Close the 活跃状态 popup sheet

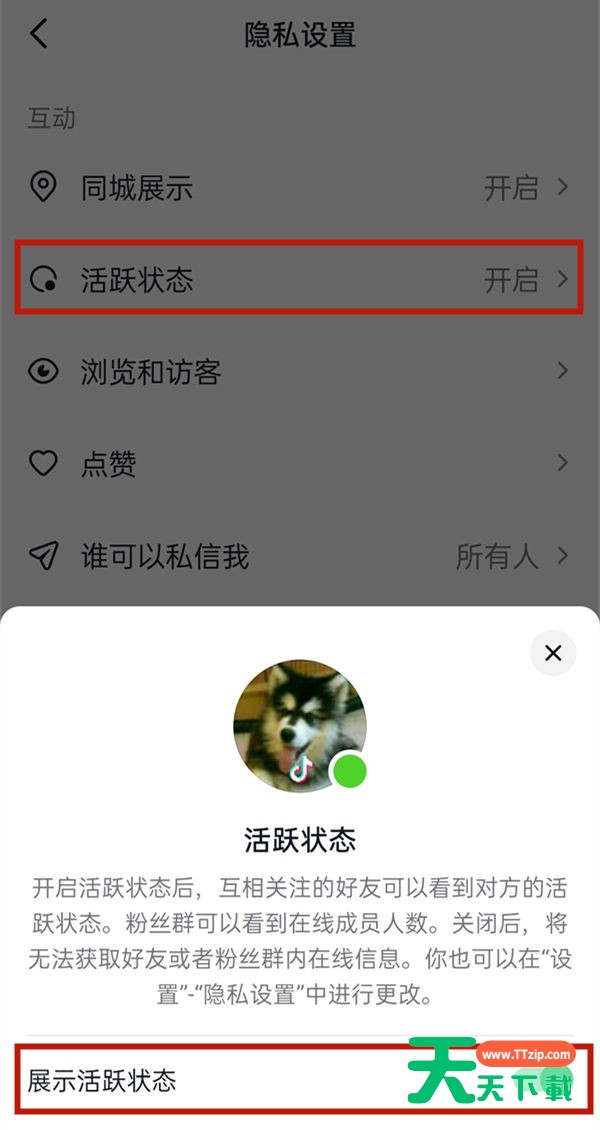[x=553, y=653]
